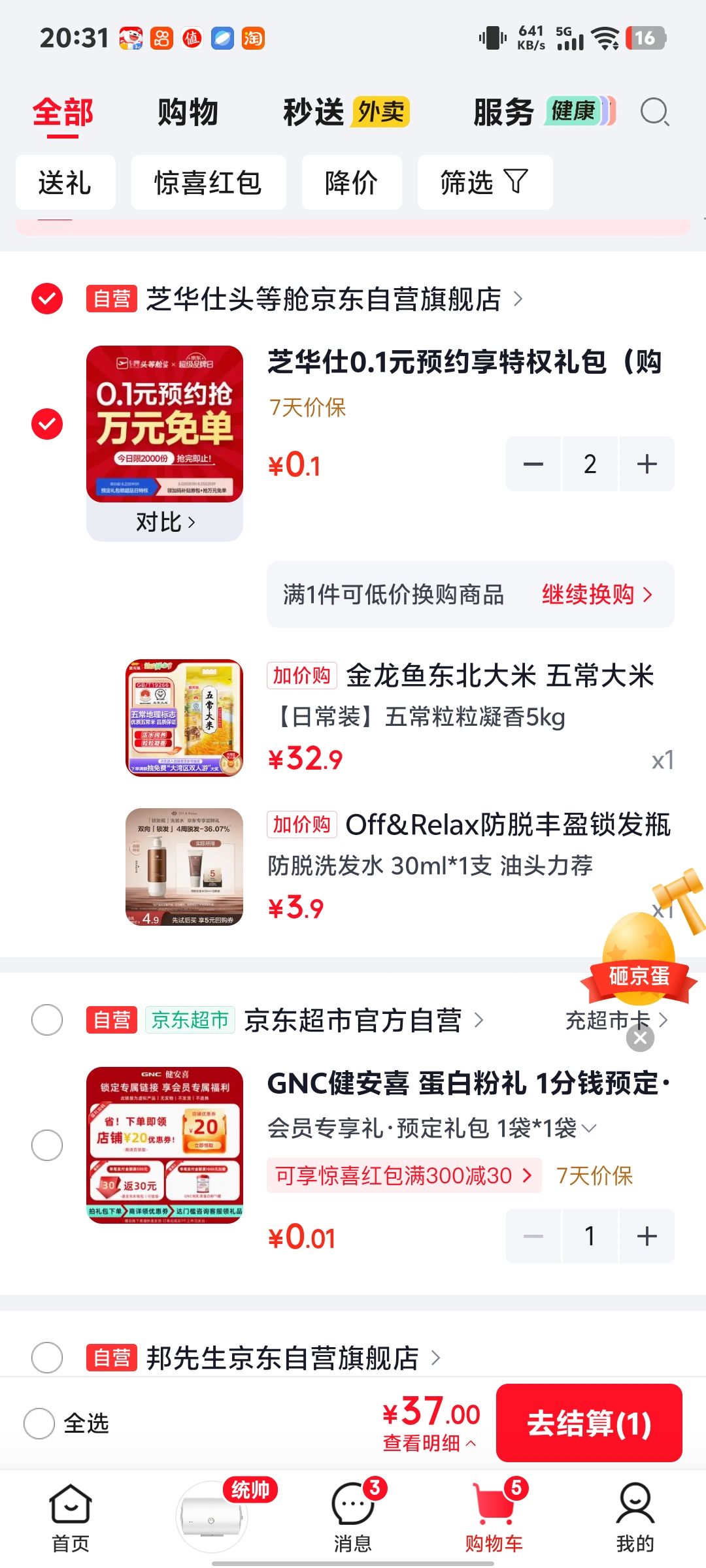Dismiss the 砸京蛋 floating widget
Image resolution: width=706 pixels, height=1568 pixels.
(641, 1038)
